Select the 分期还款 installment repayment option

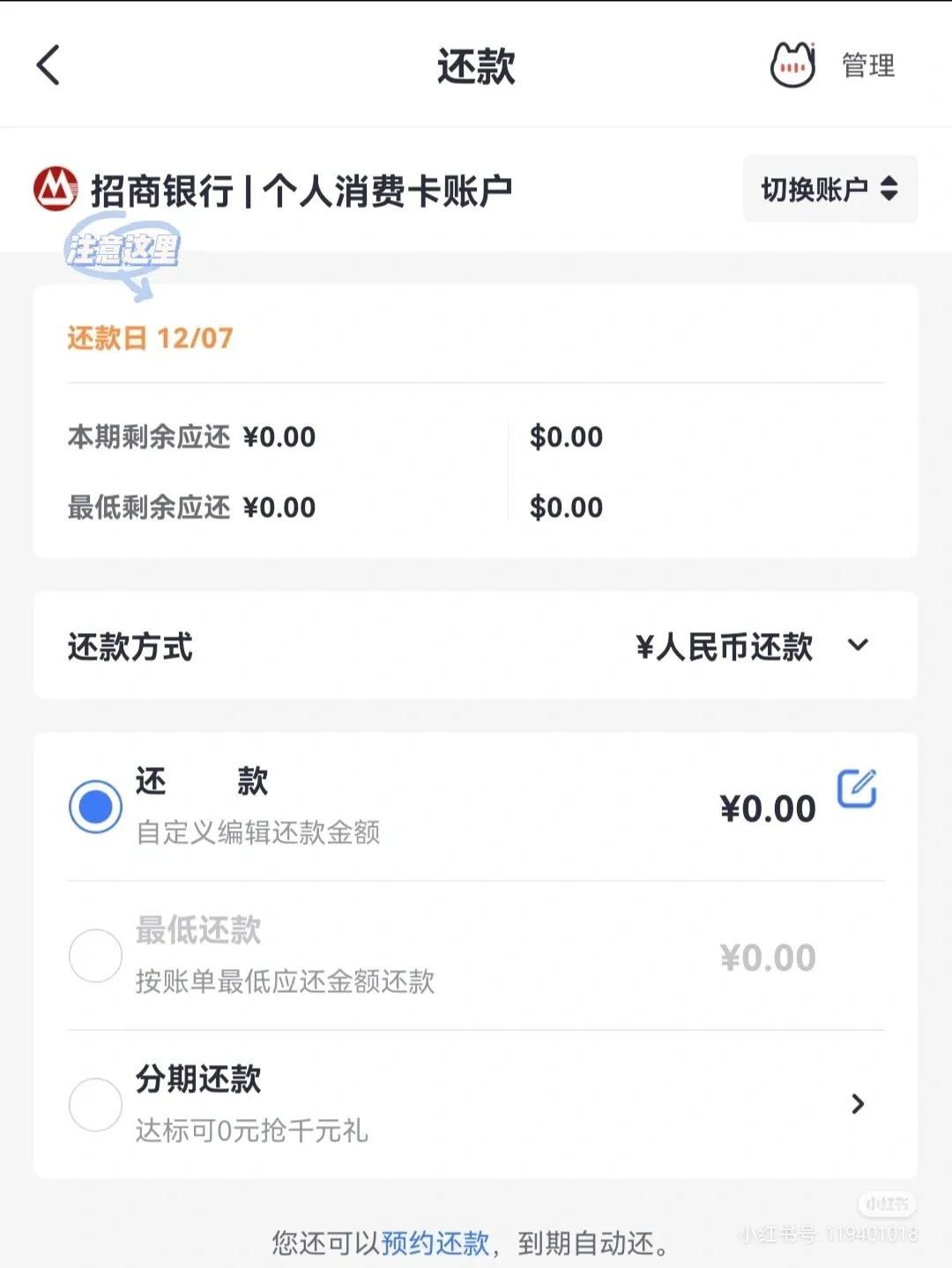pyautogui.click(x=95, y=1104)
